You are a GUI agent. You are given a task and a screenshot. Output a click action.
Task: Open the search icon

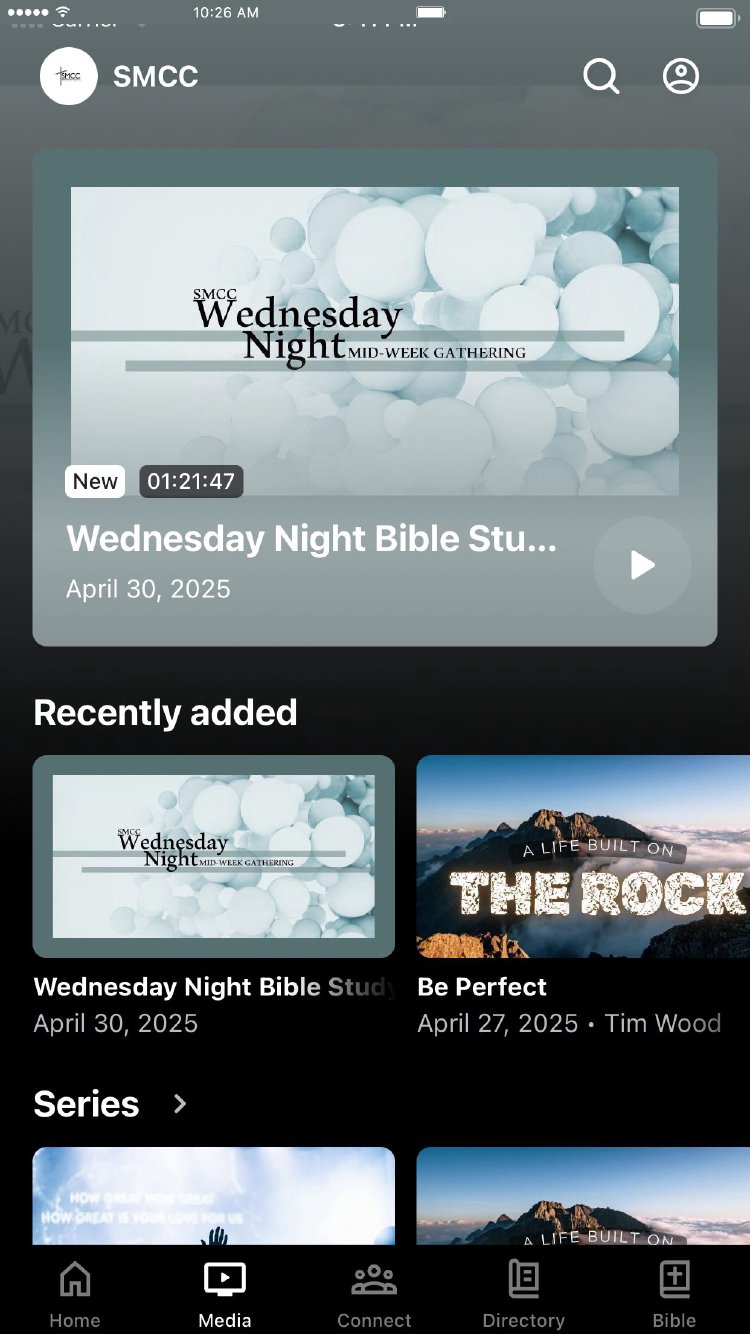[x=601, y=76]
